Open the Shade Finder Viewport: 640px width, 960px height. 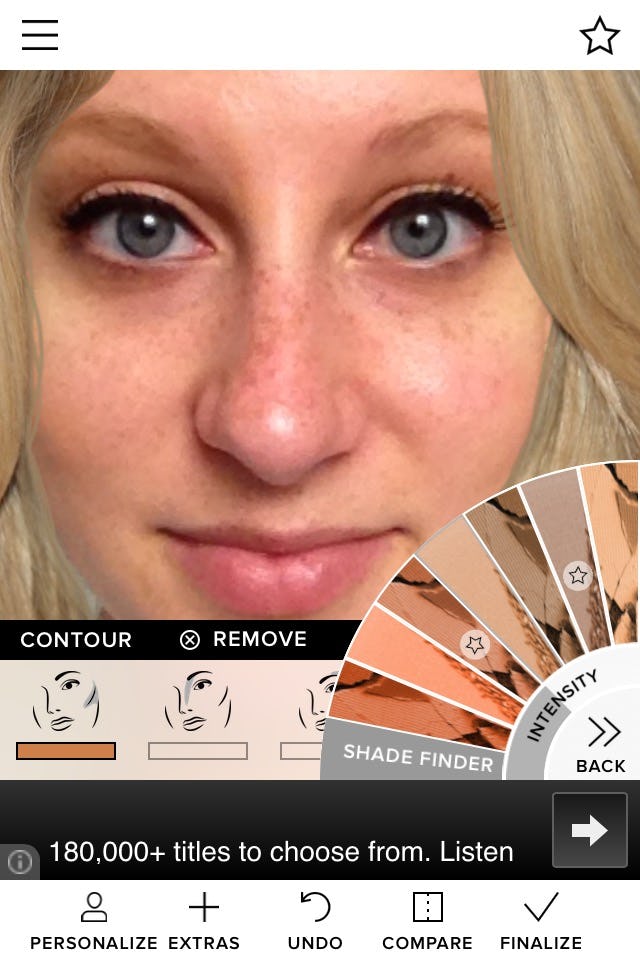tap(418, 757)
